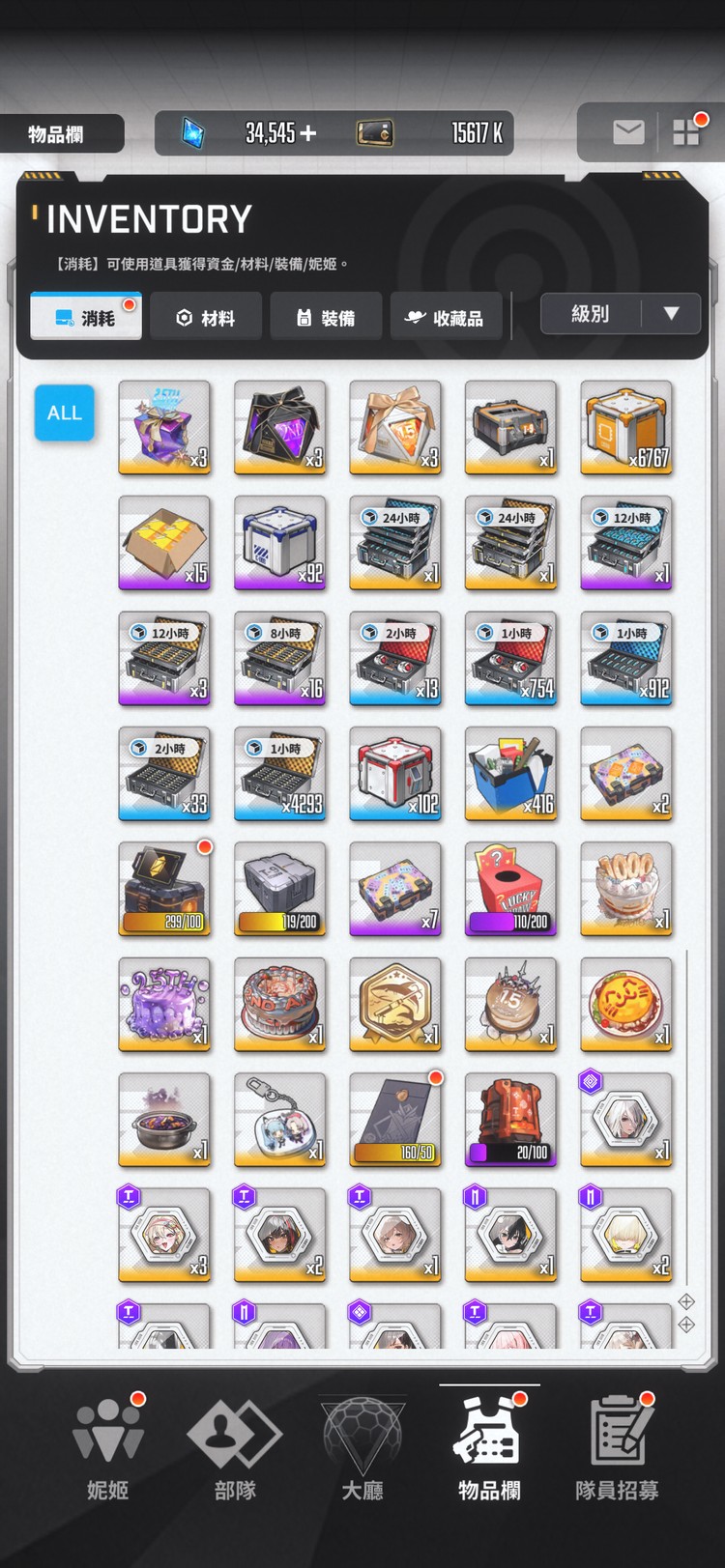Viewport: 725px width, 1568px height.
Task: Open the mail inbox icon
Action: [628, 132]
